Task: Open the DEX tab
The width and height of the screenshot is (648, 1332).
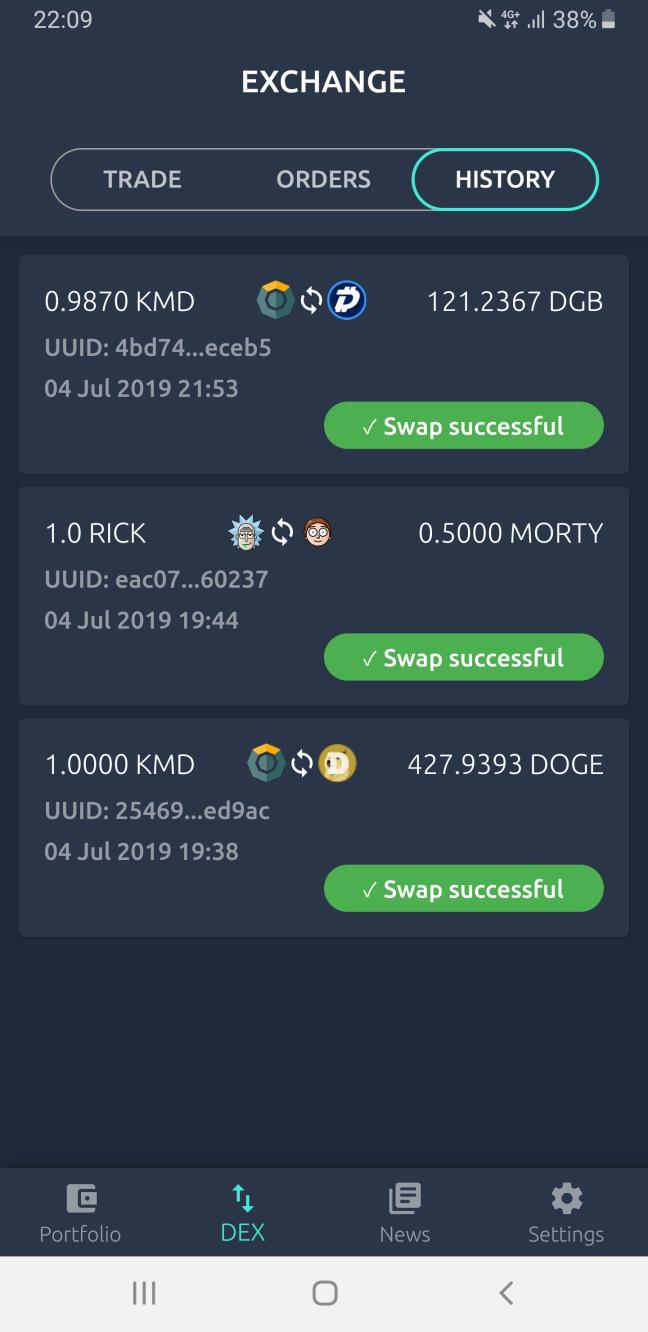Action: tap(243, 1213)
